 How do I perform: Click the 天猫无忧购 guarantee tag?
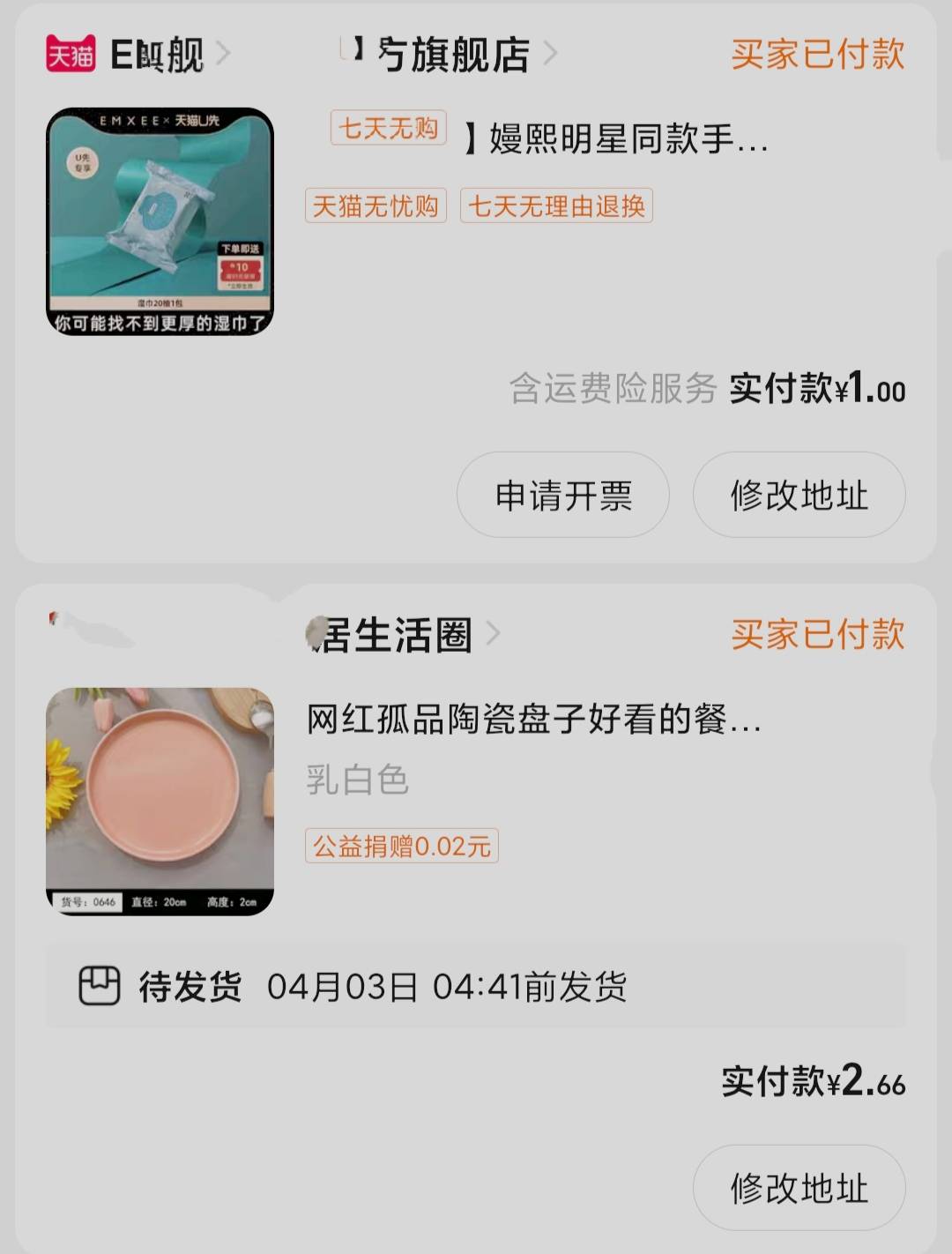pyautogui.click(x=376, y=205)
